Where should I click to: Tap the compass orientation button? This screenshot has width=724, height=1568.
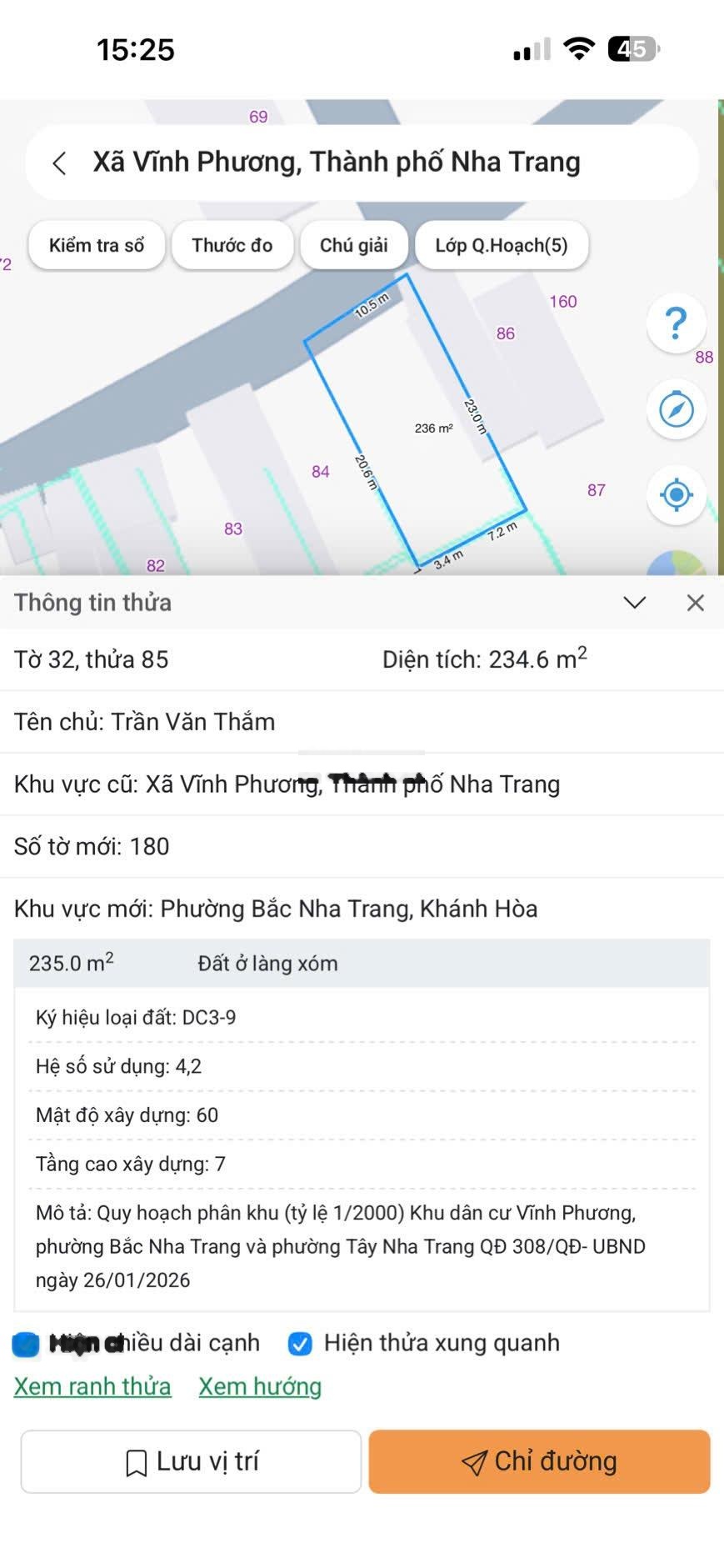click(x=676, y=410)
